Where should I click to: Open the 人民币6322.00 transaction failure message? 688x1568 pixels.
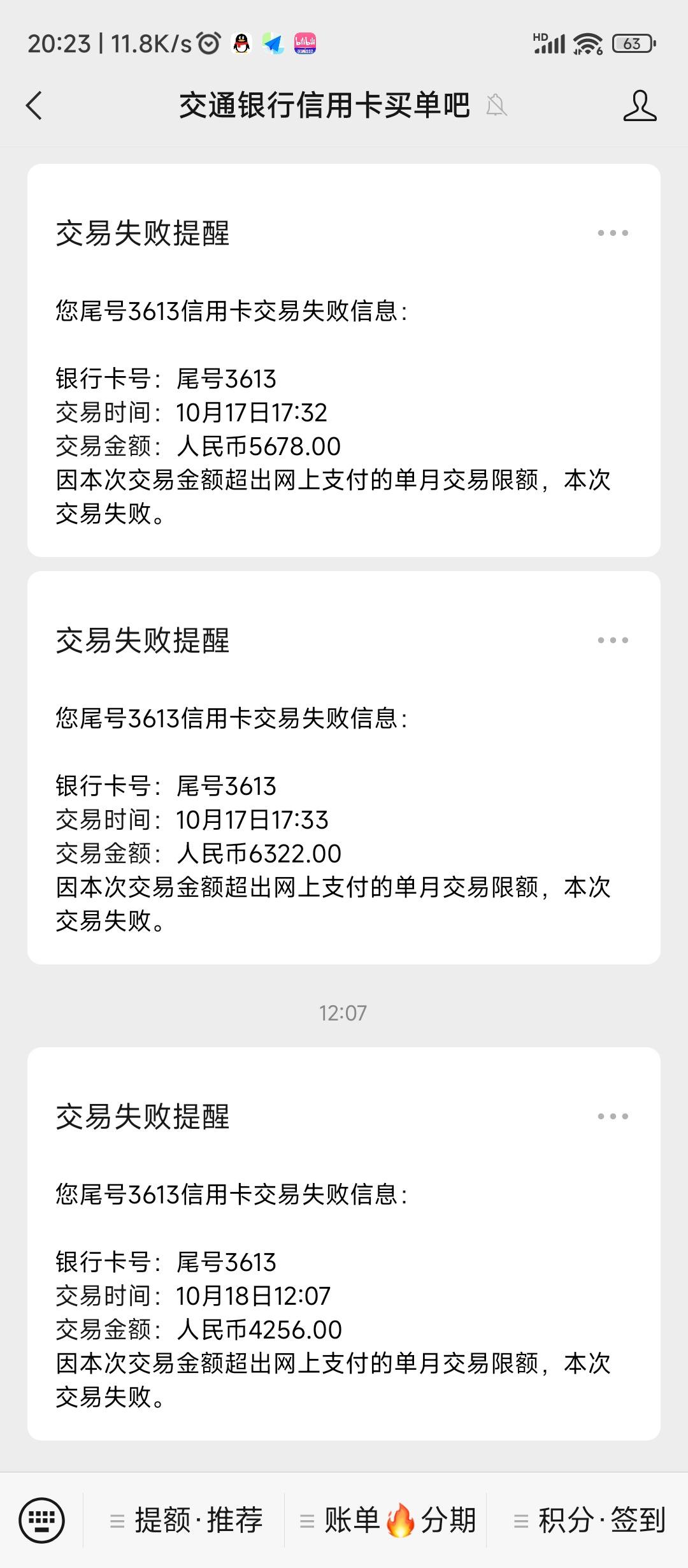344,767
